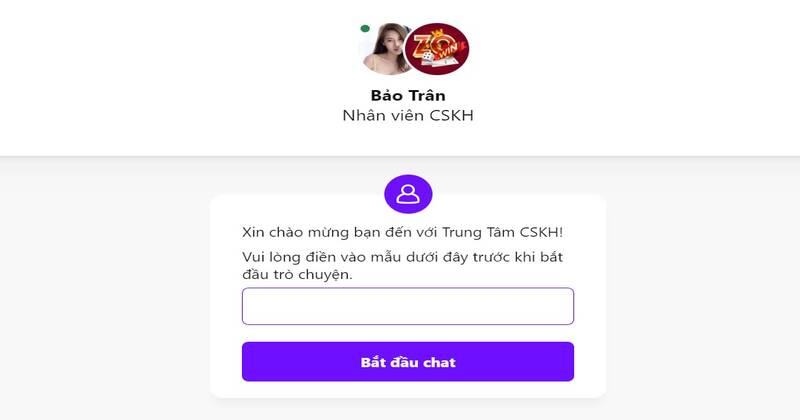Start the chat with Bắt đầu chat

(407, 362)
